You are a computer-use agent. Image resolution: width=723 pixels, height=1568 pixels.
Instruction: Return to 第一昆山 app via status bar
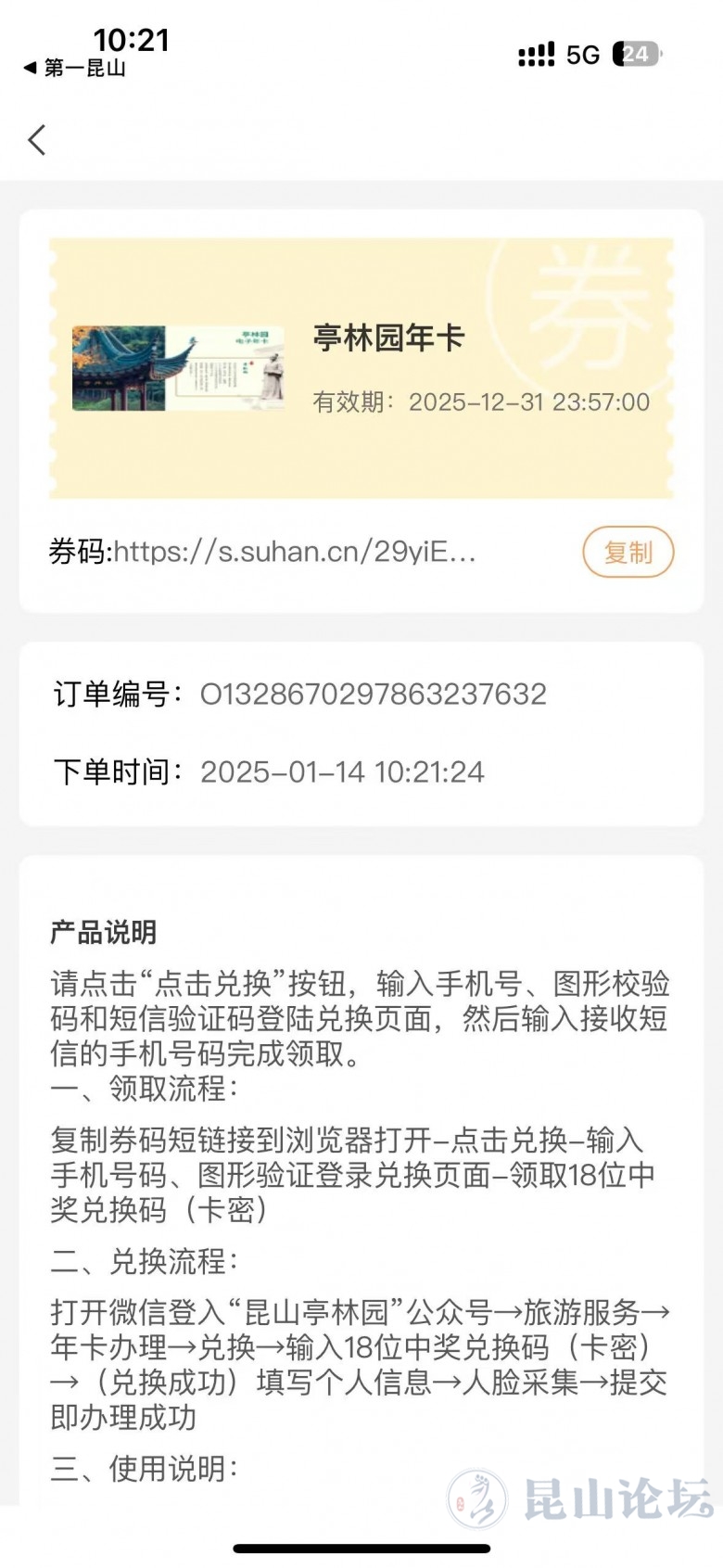coord(74,68)
